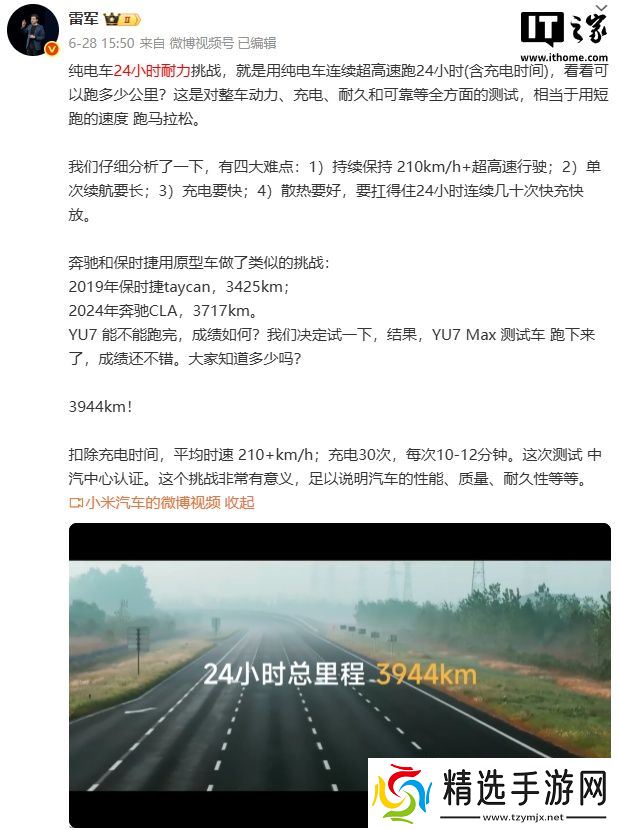Collapse the post with 收起
The width and height of the screenshot is (618, 830).
[x=240, y=502]
